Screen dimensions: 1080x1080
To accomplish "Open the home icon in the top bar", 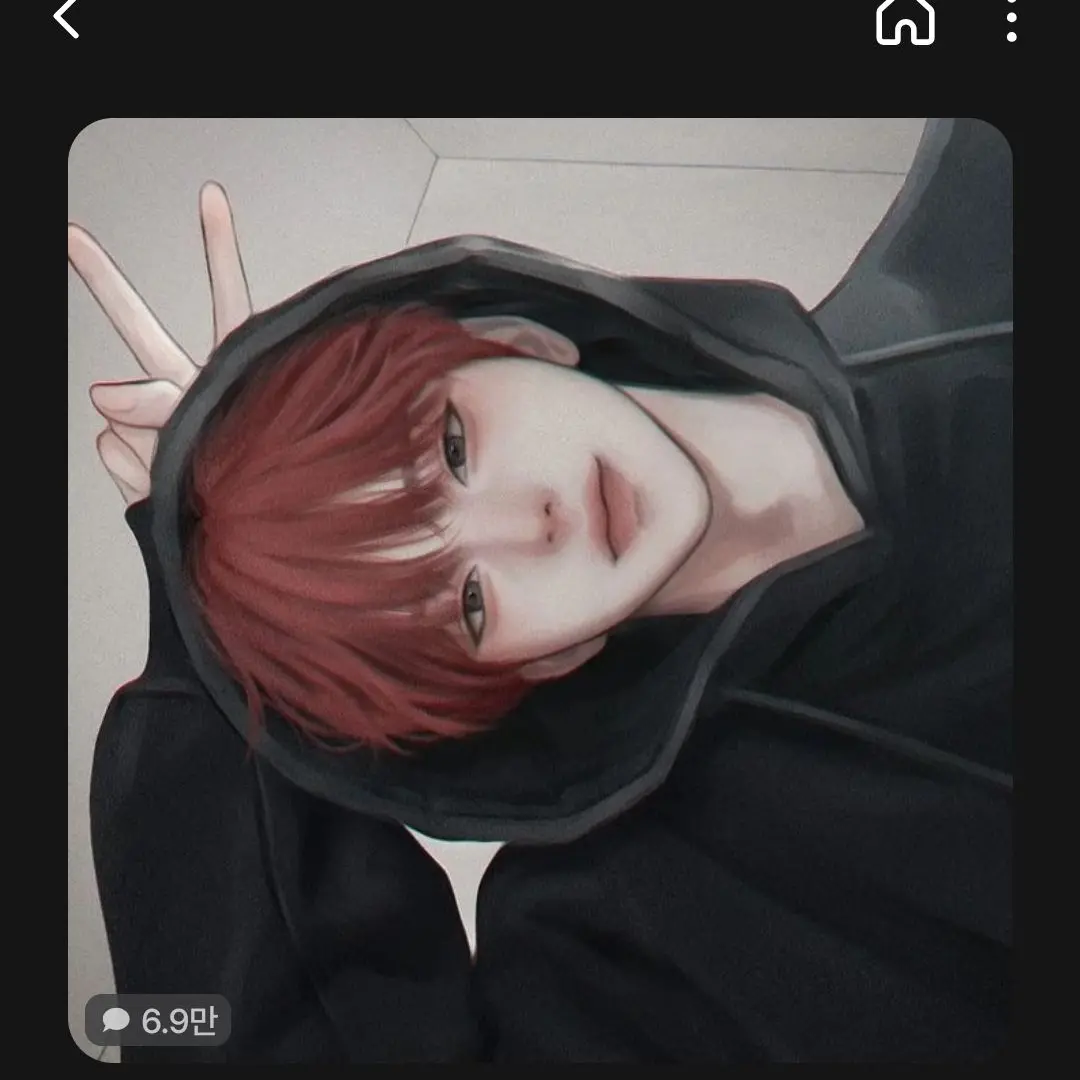I will tap(905, 20).
